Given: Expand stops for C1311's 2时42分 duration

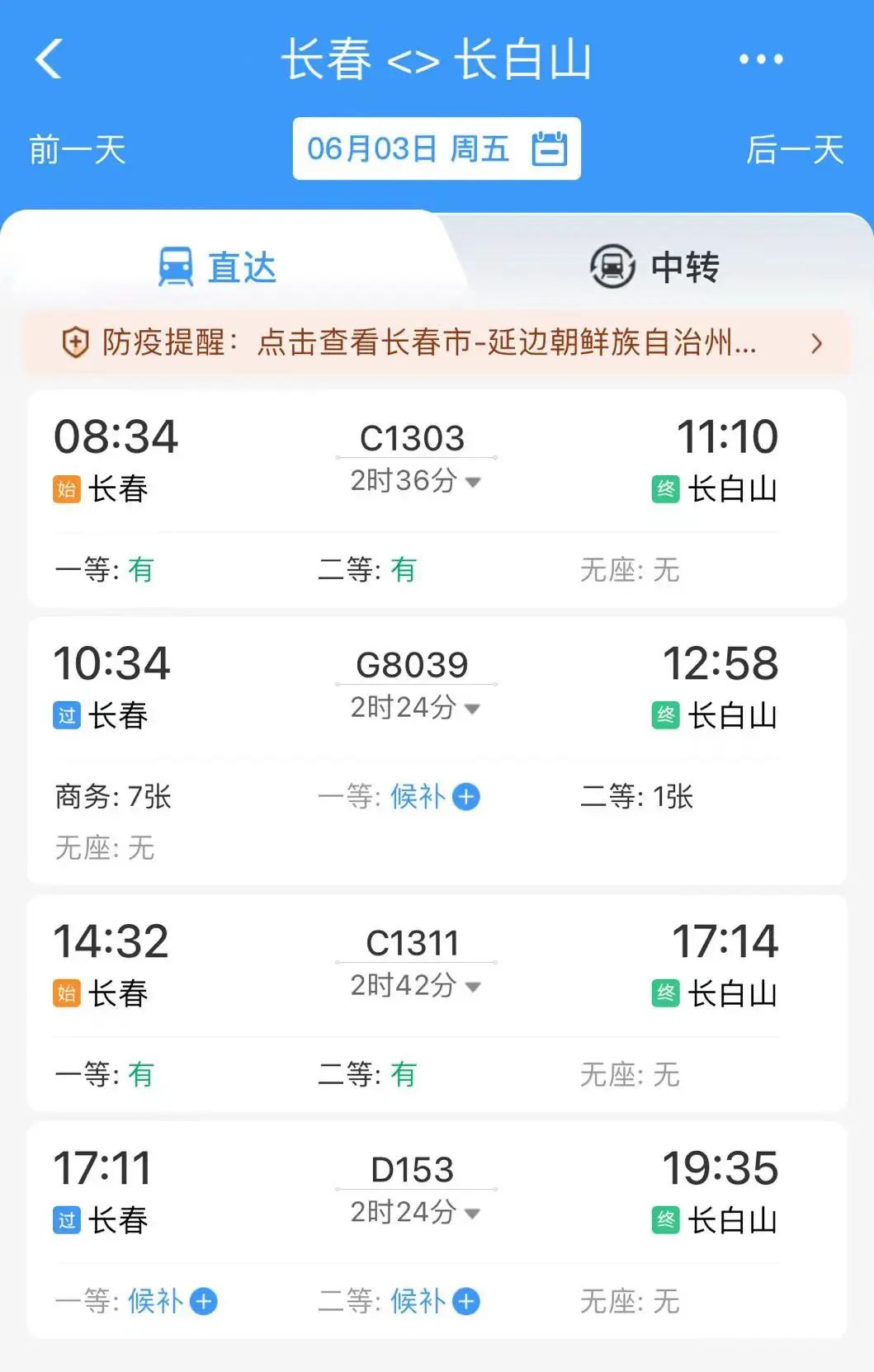Looking at the screenshot, I should [x=415, y=986].
